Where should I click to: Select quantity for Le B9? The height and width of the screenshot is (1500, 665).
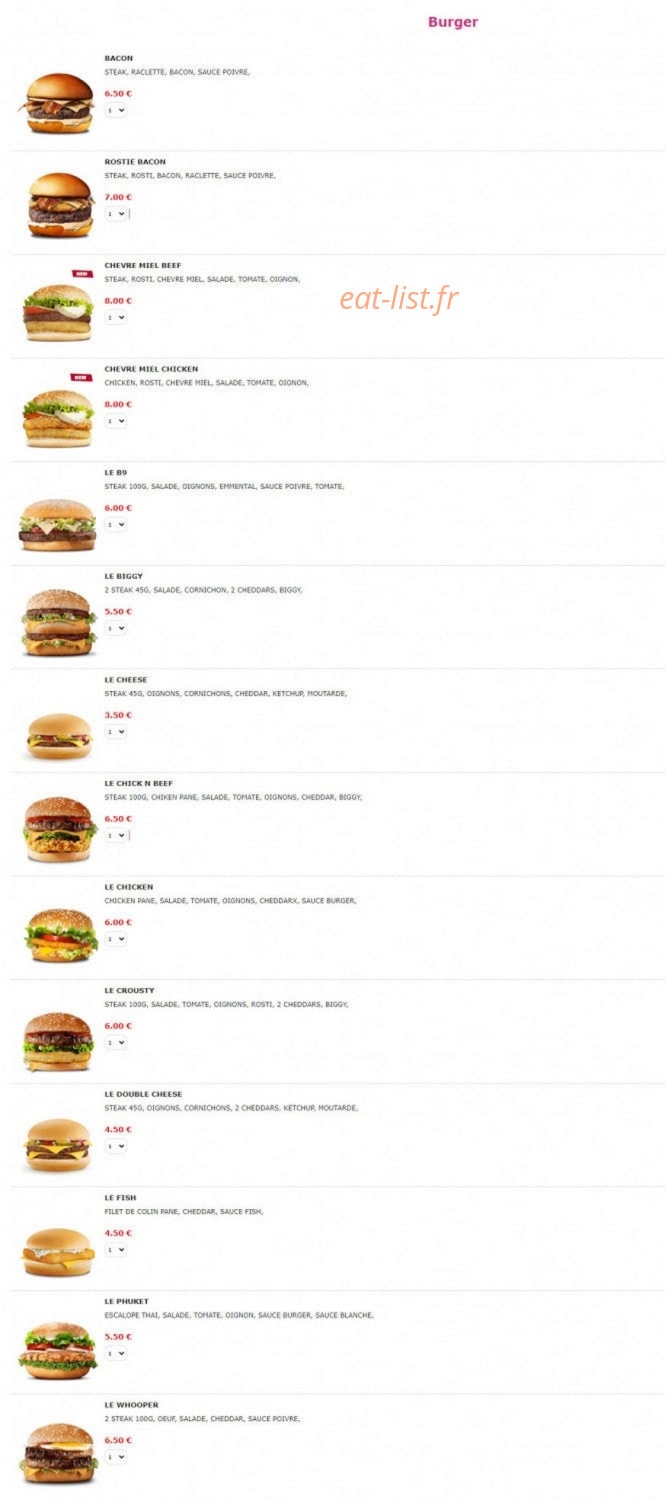pyautogui.click(x=116, y=525)
